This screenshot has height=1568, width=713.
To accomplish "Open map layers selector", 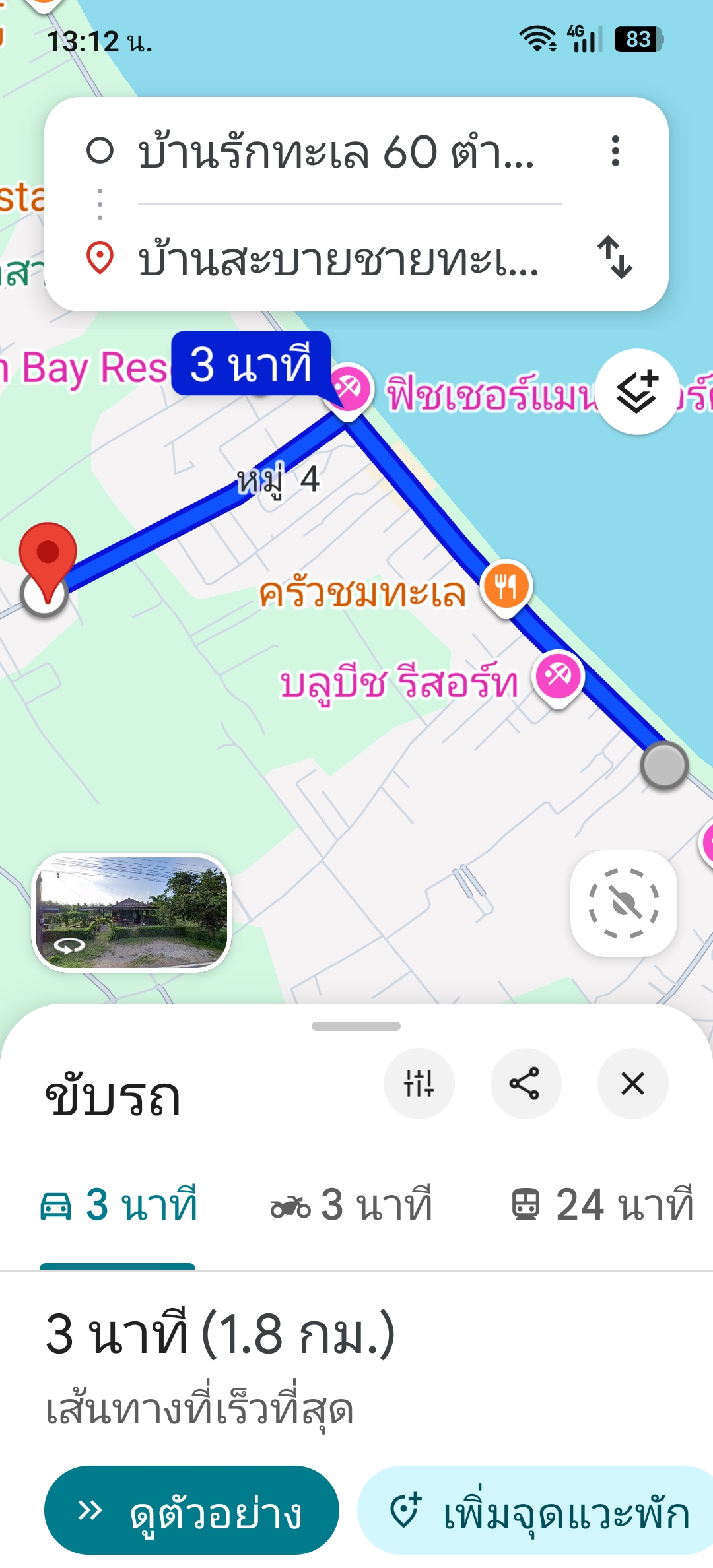I will pyautogui.click(x=637, y=391).
